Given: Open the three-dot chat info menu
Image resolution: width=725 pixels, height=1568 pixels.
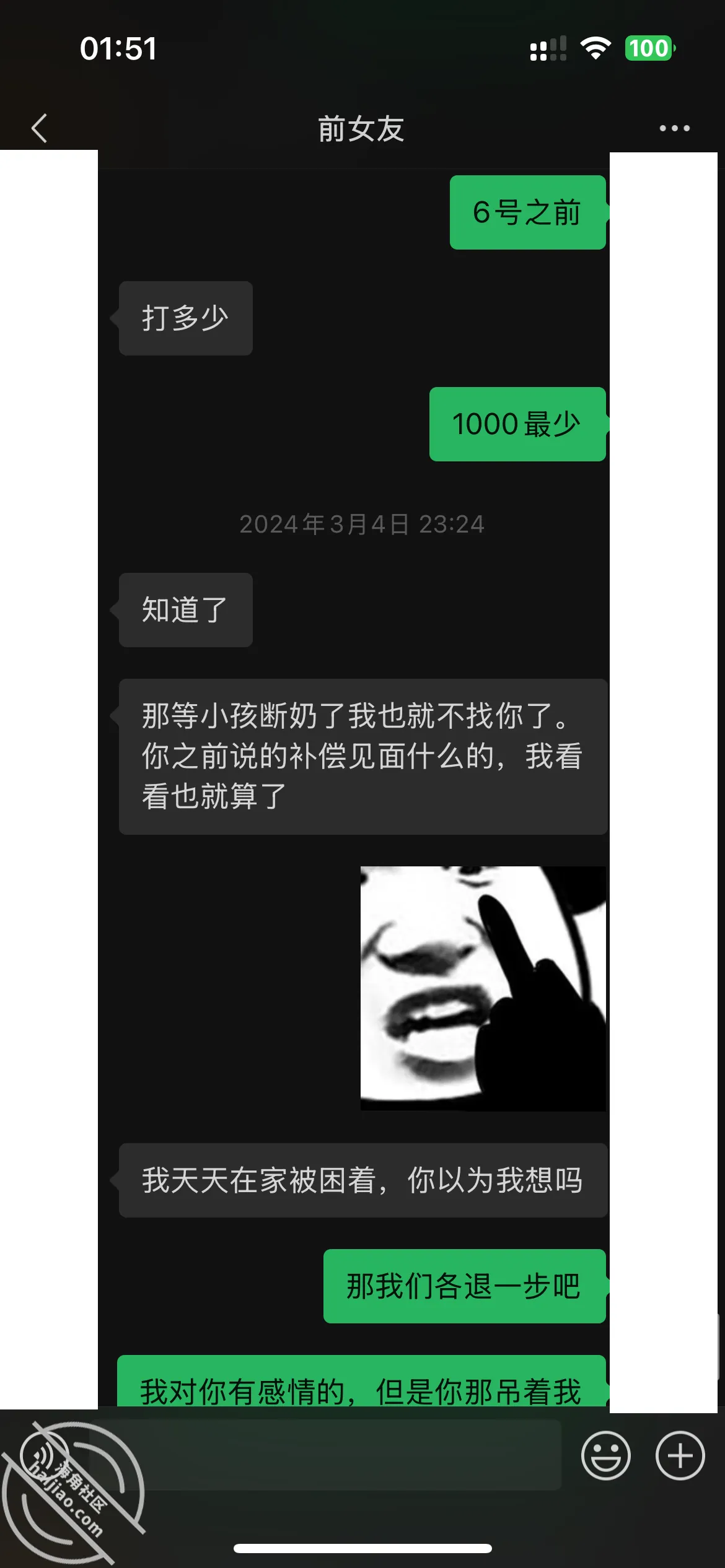Looking at the screenshot, I should click(674, 128).
